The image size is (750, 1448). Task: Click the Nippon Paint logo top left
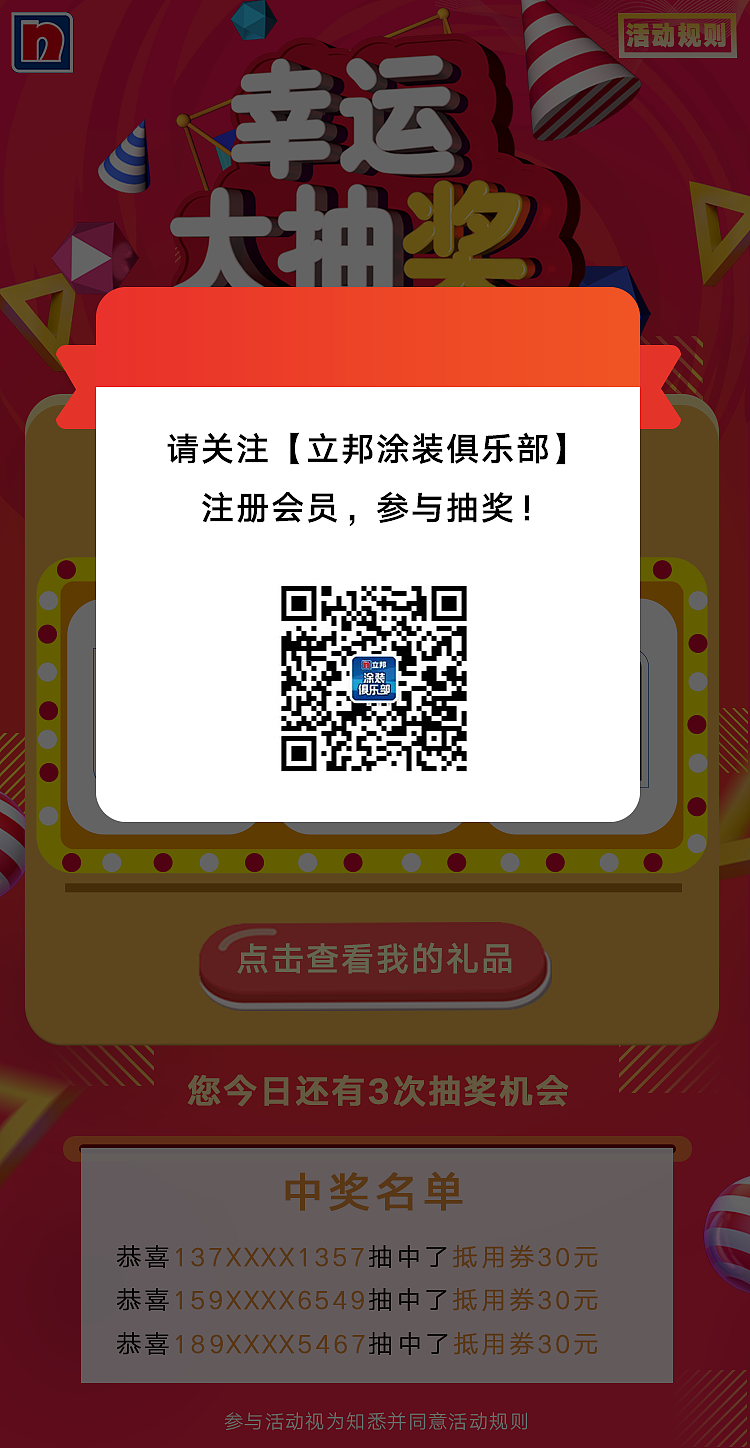[44, 42]
